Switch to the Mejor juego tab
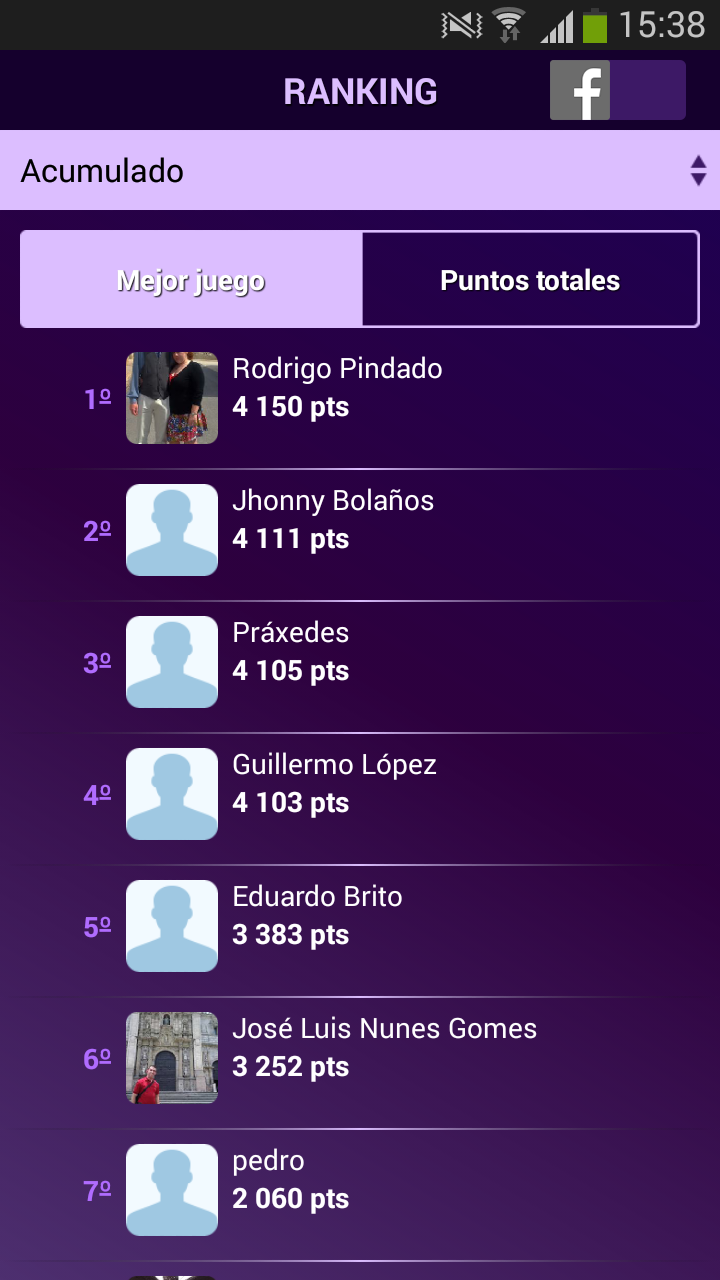Image resolution: width=720 pixels, height=1280 pixels. pos(191,280)
